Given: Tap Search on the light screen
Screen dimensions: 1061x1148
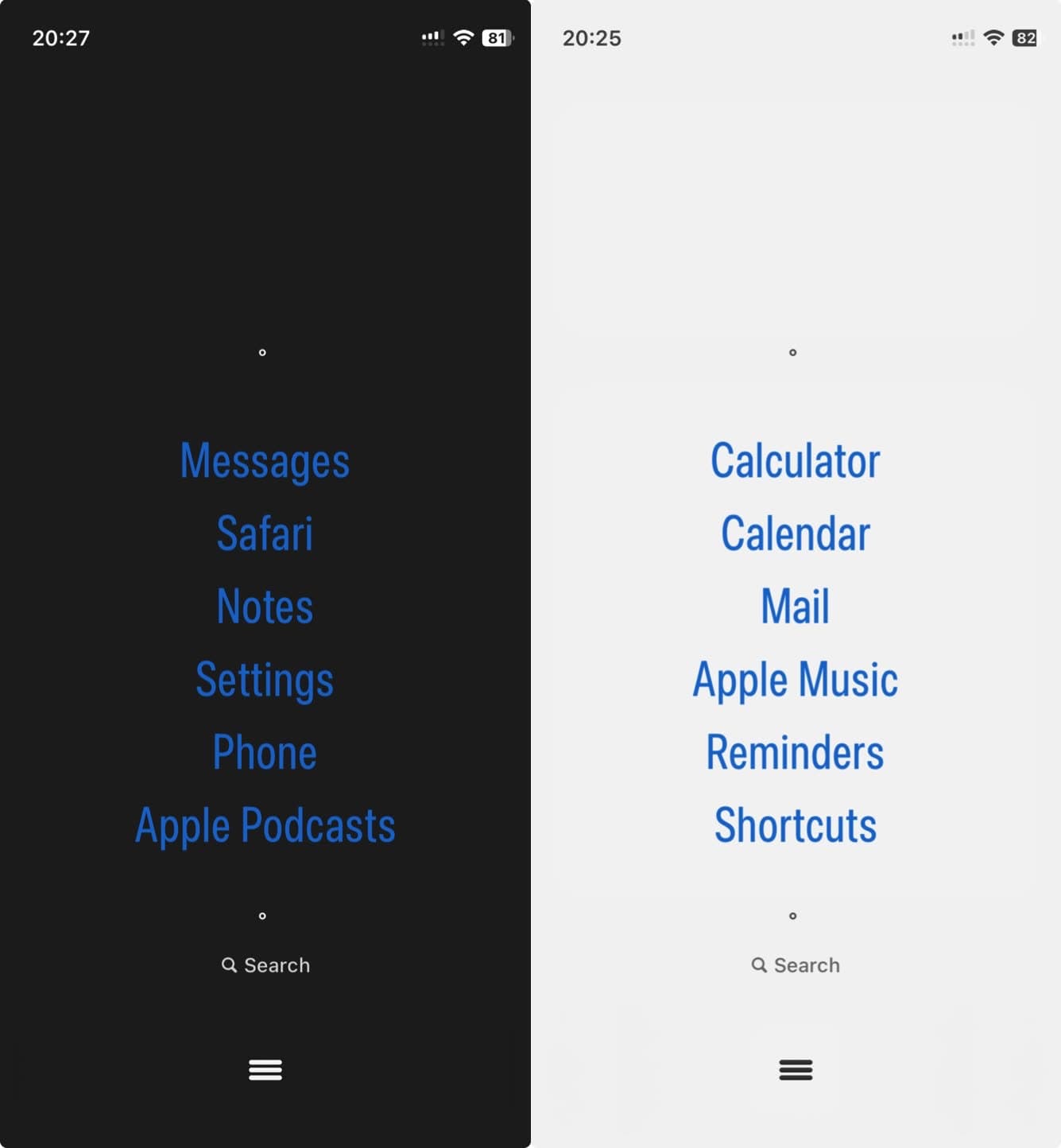Looking at the screenshot, I should click(796, 965).
